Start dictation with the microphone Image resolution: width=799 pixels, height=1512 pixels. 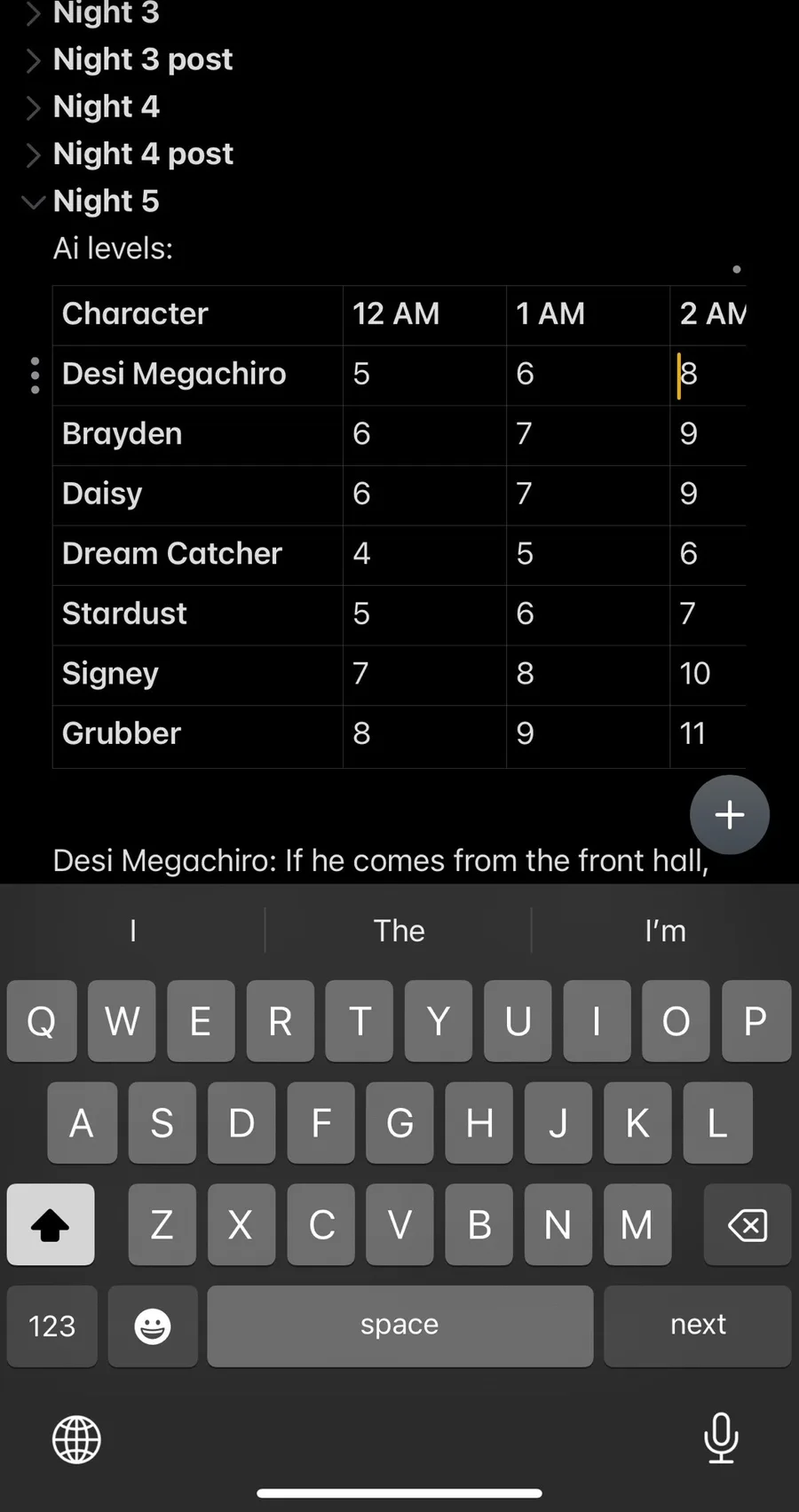pos(721,1437)
